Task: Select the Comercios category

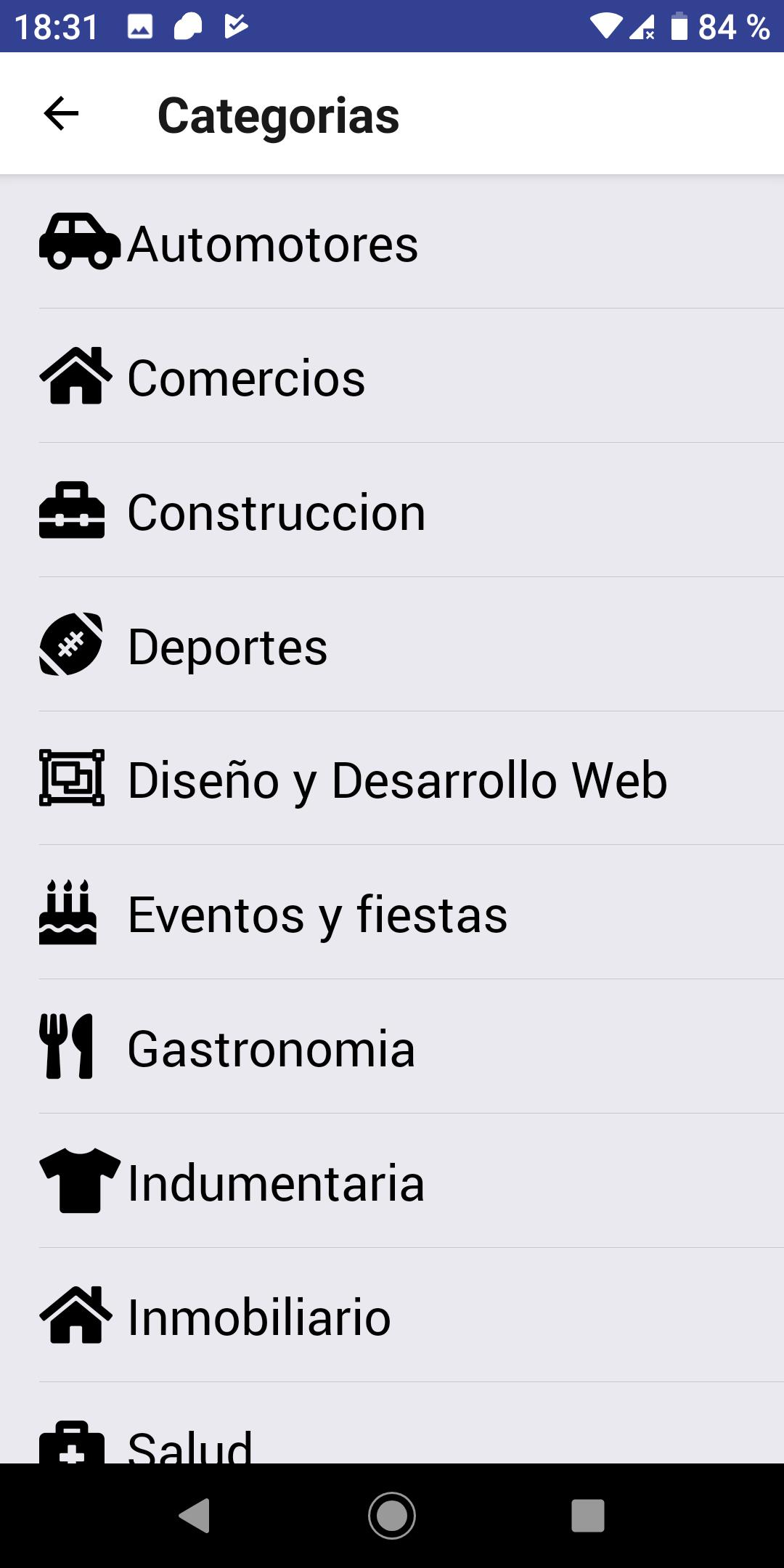Action: (x=392, y=376)
